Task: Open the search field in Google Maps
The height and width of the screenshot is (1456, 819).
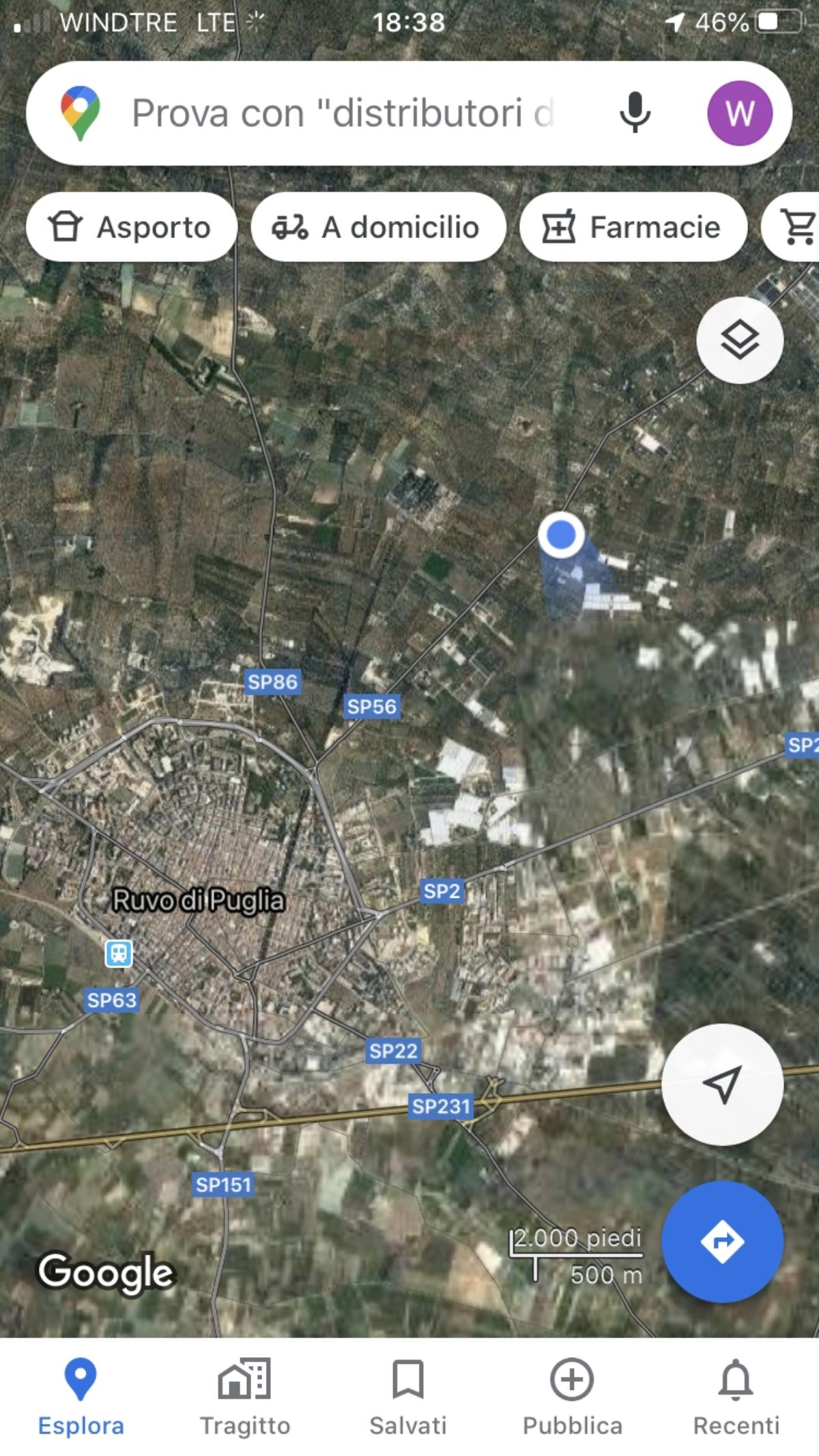Action: tap(341, 113)
